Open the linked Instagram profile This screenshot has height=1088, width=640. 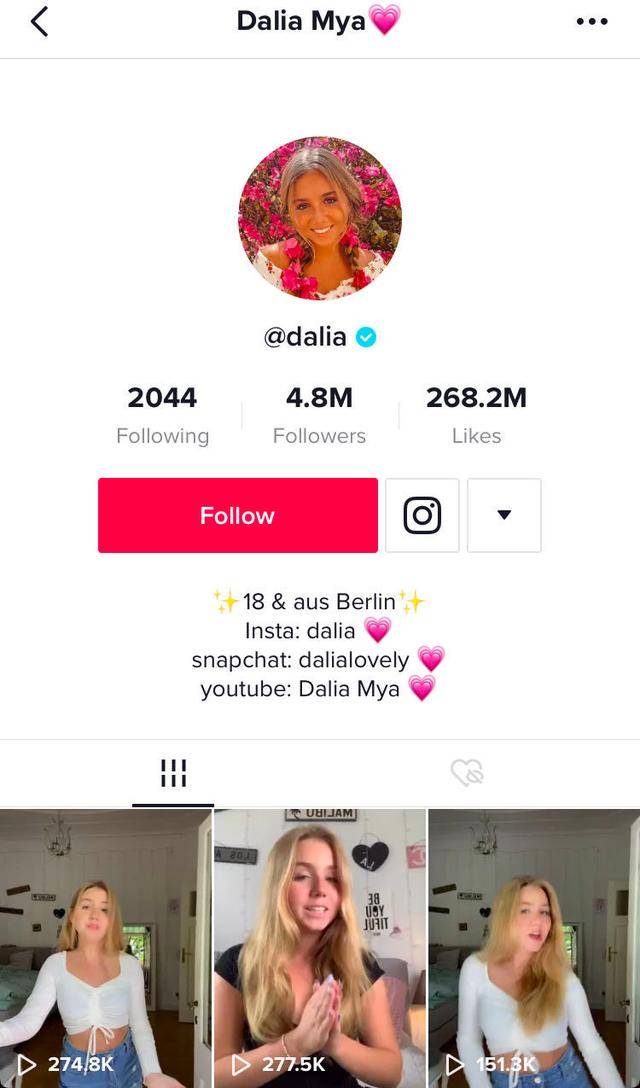coord(422,515)
